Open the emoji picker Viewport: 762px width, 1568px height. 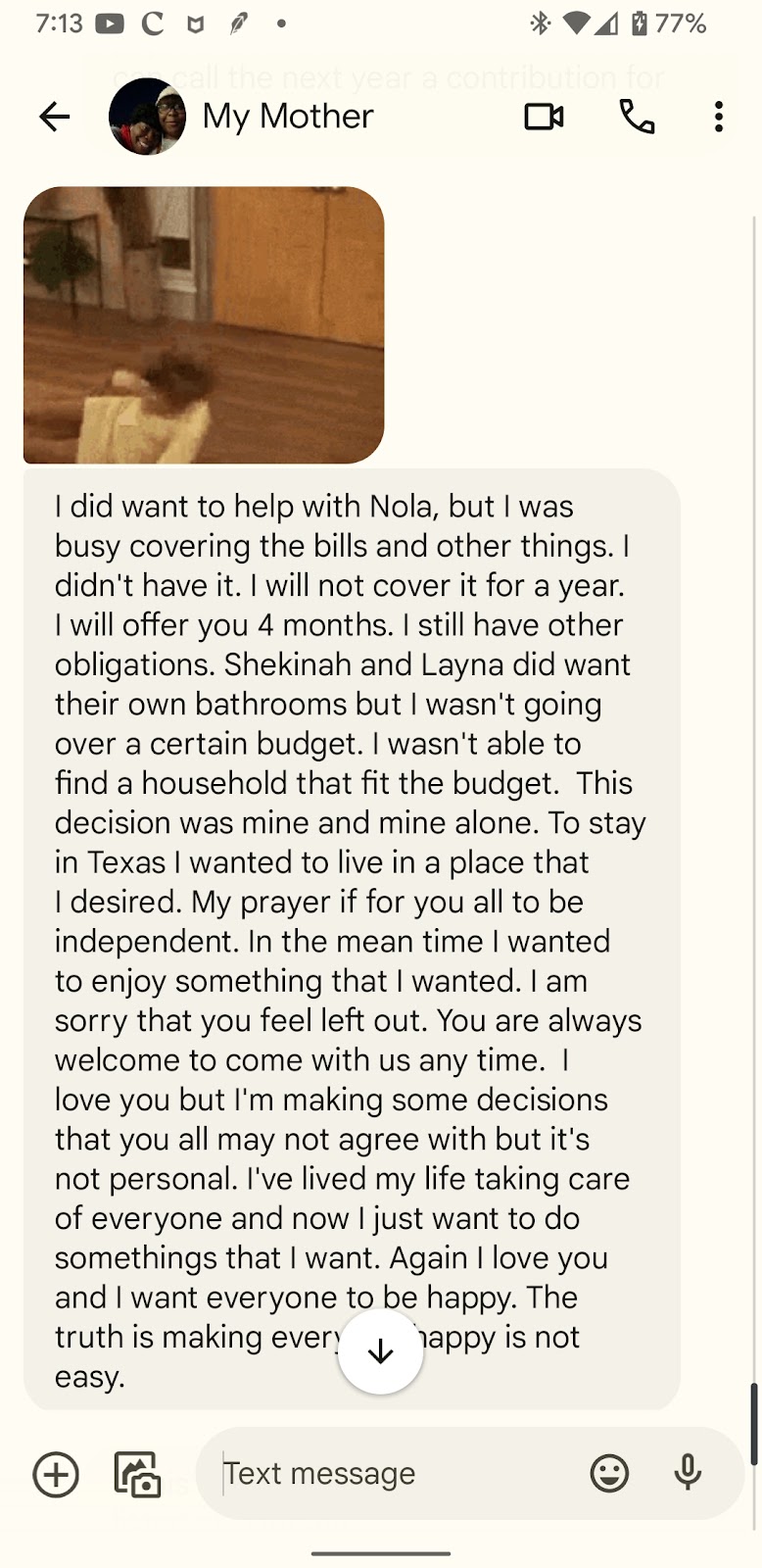[609, 1474]
